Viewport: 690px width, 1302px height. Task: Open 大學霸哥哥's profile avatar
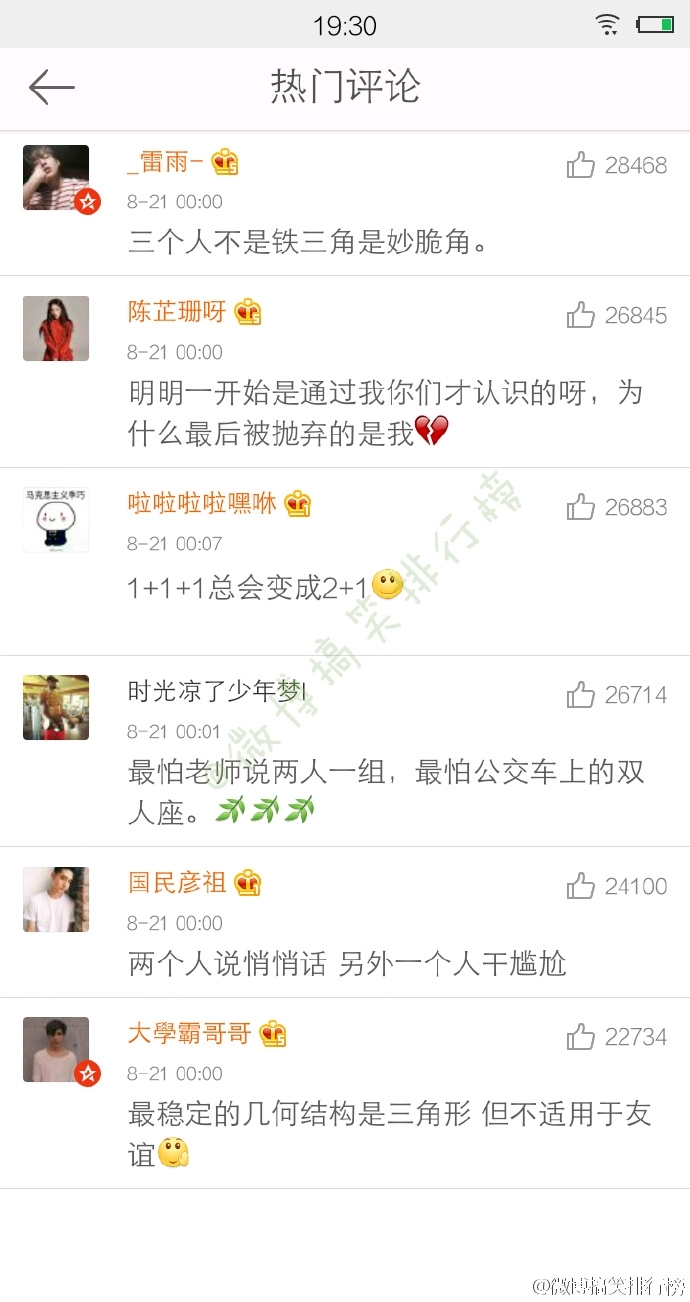click(x=56, y=1050)
